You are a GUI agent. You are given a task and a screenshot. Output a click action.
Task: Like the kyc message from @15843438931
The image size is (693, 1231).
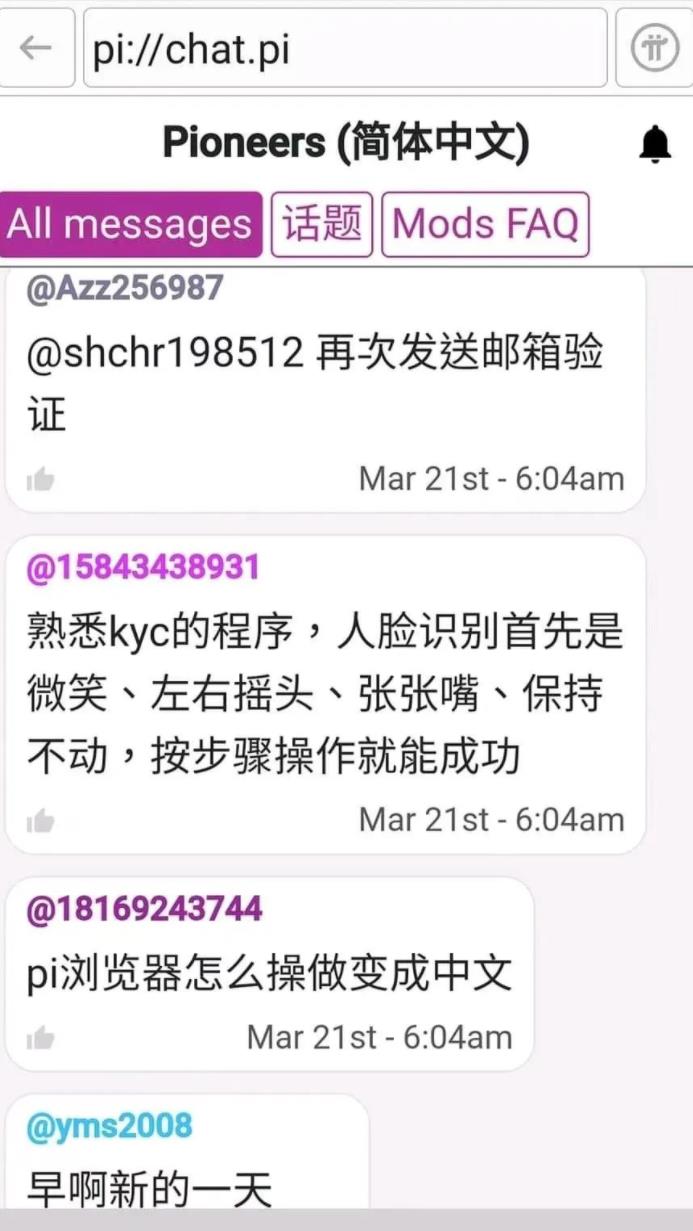(x=41, y=822)
